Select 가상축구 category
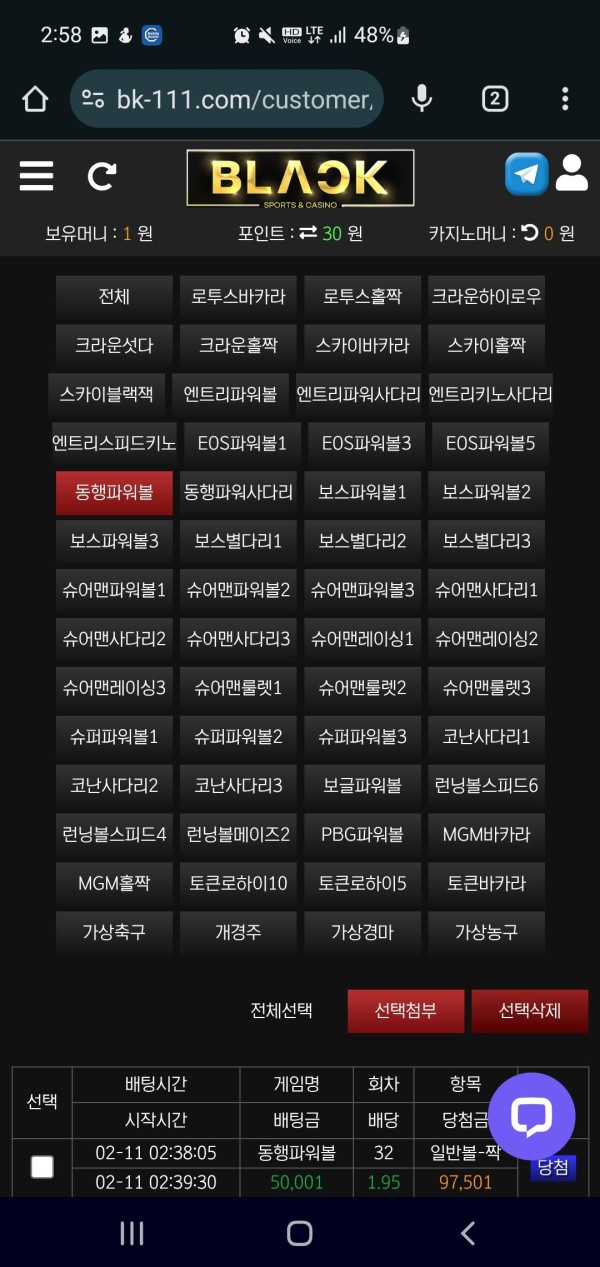Viewport: 600px width, 1267px height. coord(114,932)
